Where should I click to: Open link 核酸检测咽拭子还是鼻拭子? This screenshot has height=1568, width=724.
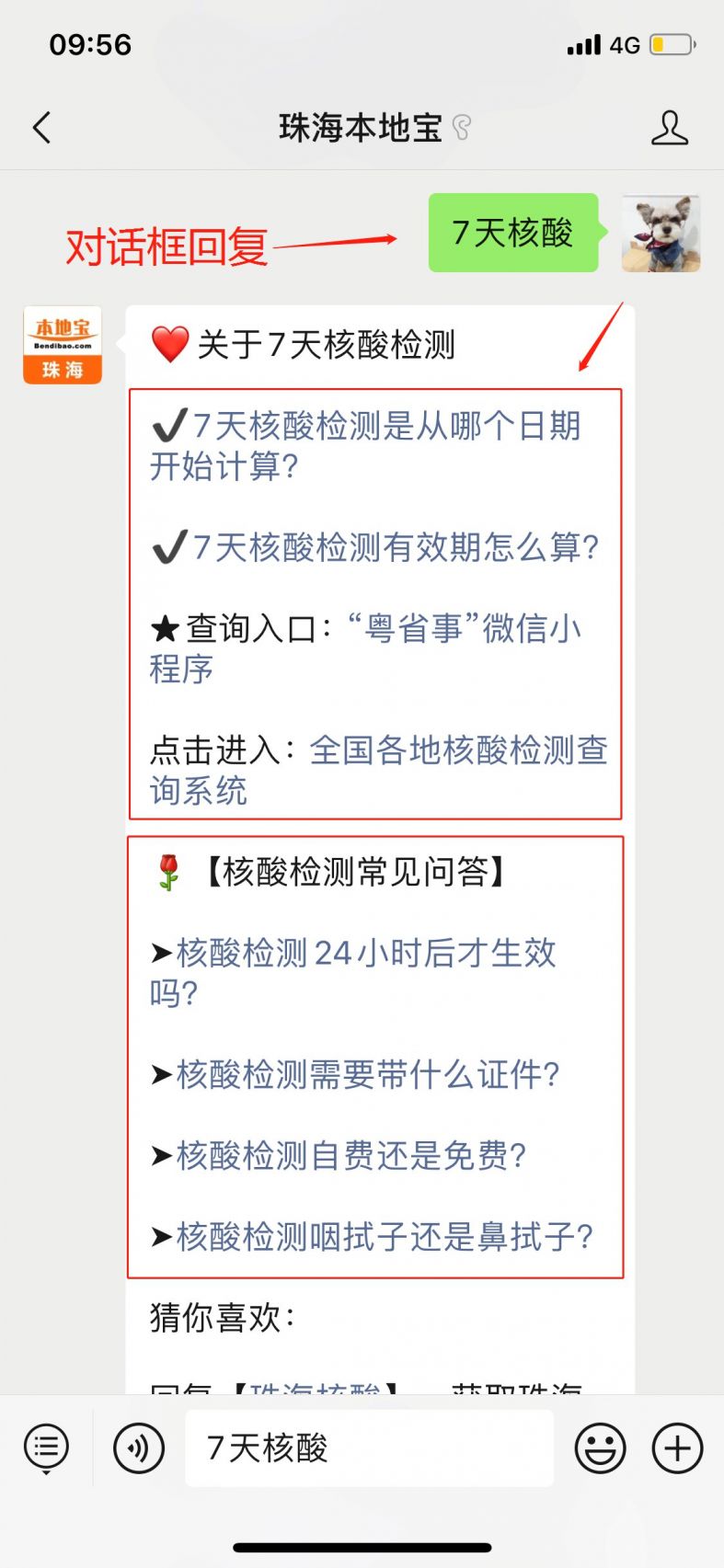tap(384, 1237)
